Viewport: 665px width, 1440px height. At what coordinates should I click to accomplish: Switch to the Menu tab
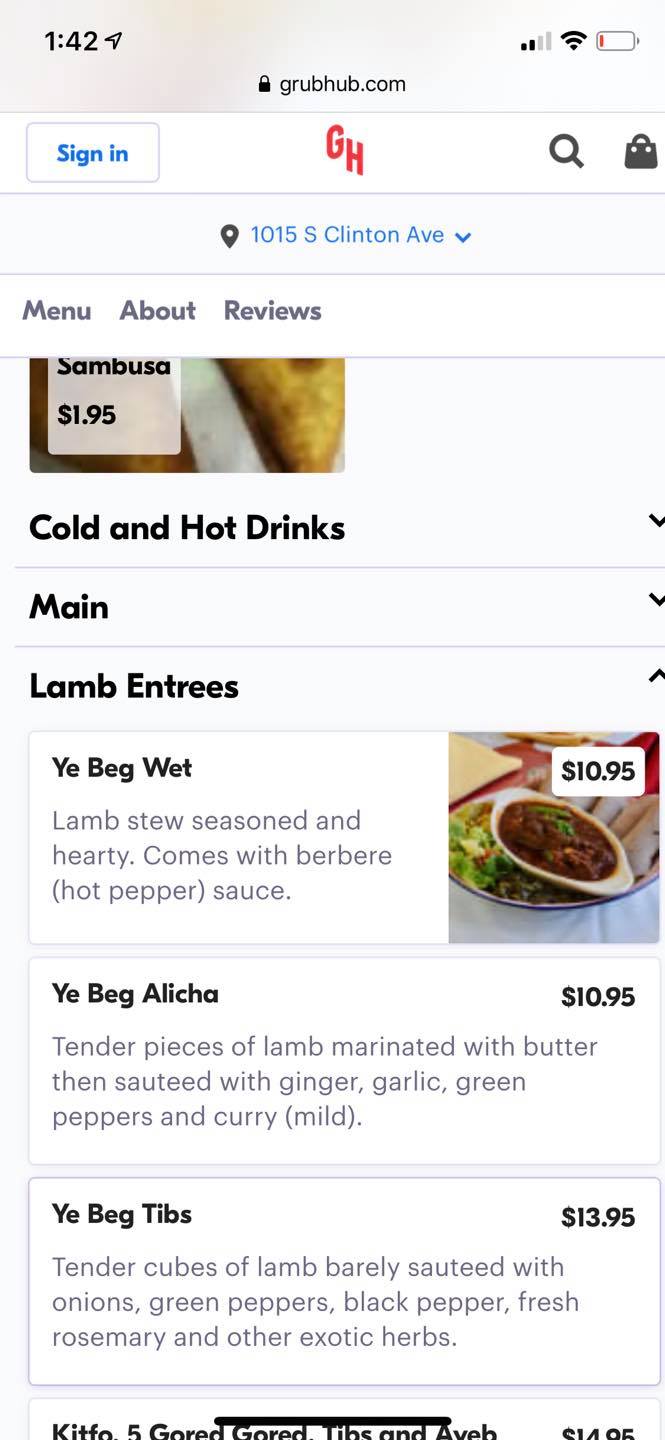57,311
